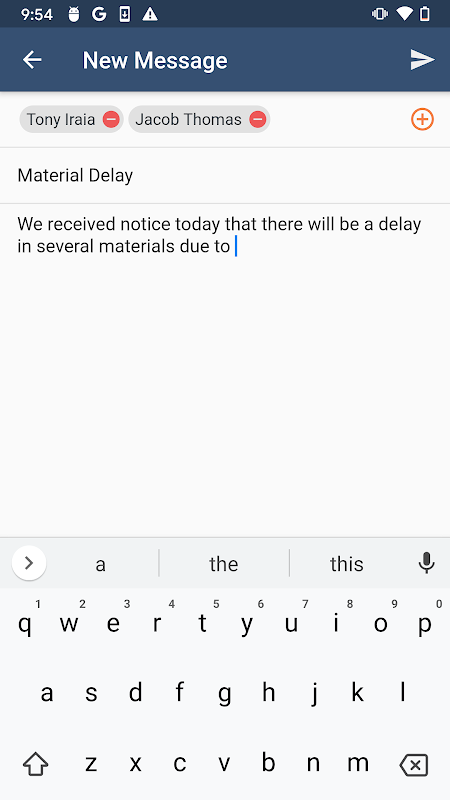Insert the suggested word "a"
Image resolution: width=450 pixels, height=800 pixels.
(x=101, y=564)
